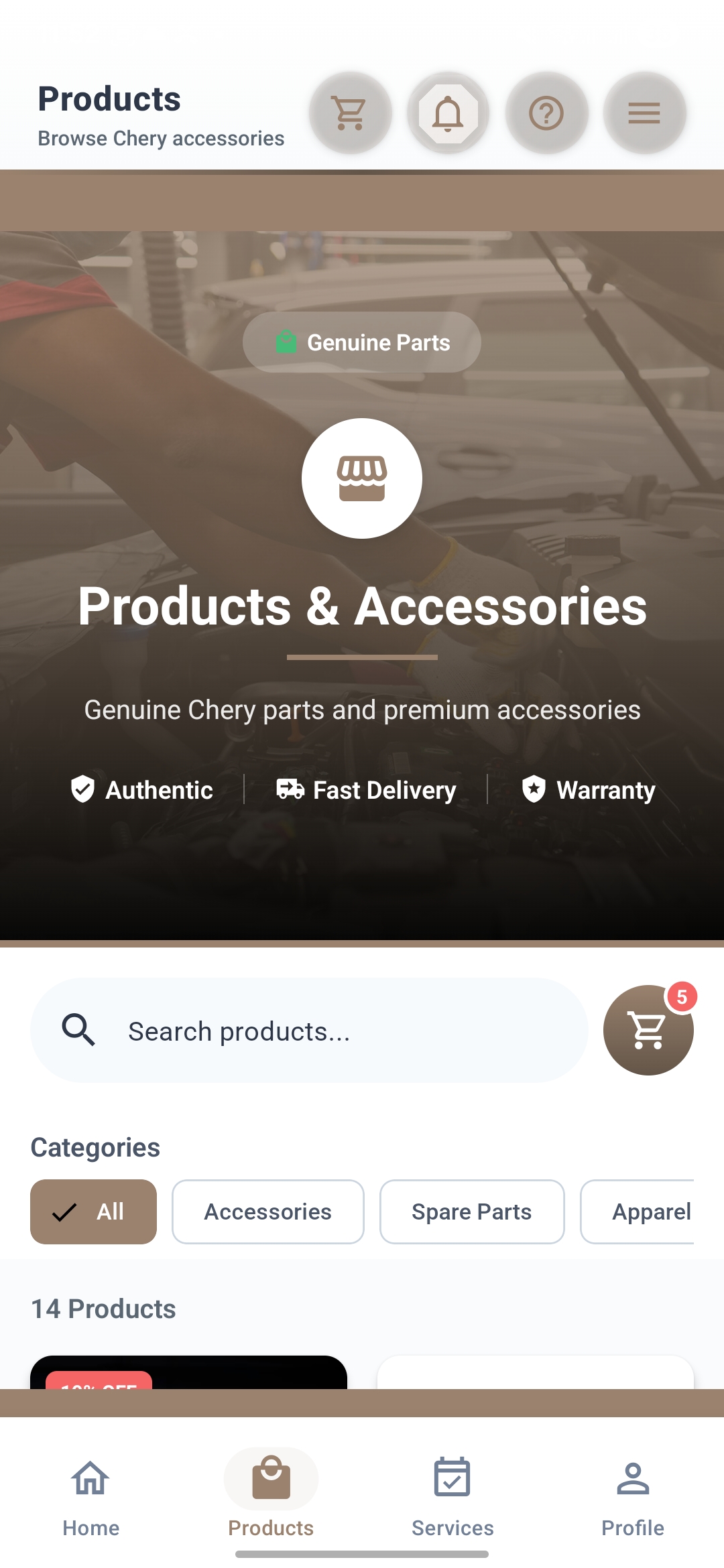
Task: Open the shopping cart from the header
Action: point(349,113)
